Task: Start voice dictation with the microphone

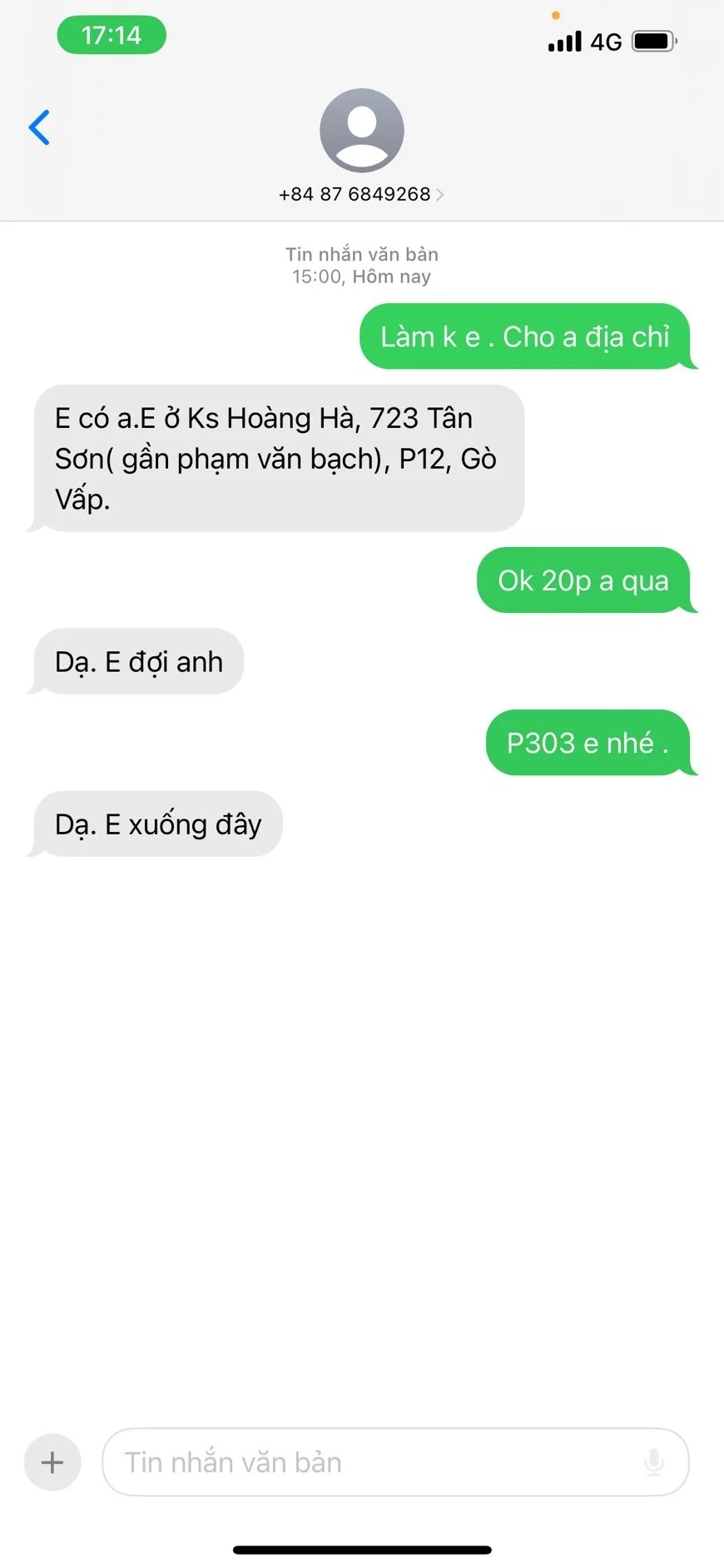Action: coord(653,1462)
